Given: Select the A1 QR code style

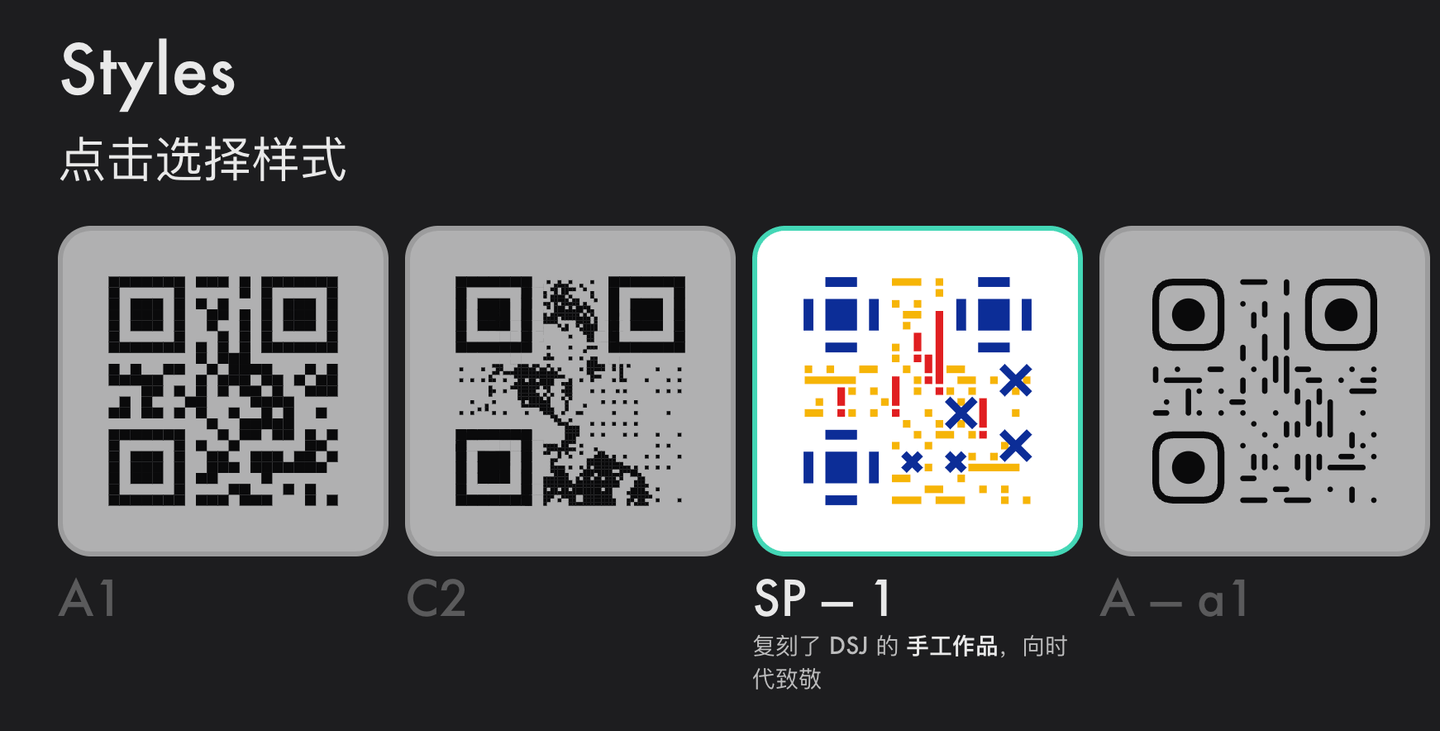Looking at the screenshot, I should [223, 391].
